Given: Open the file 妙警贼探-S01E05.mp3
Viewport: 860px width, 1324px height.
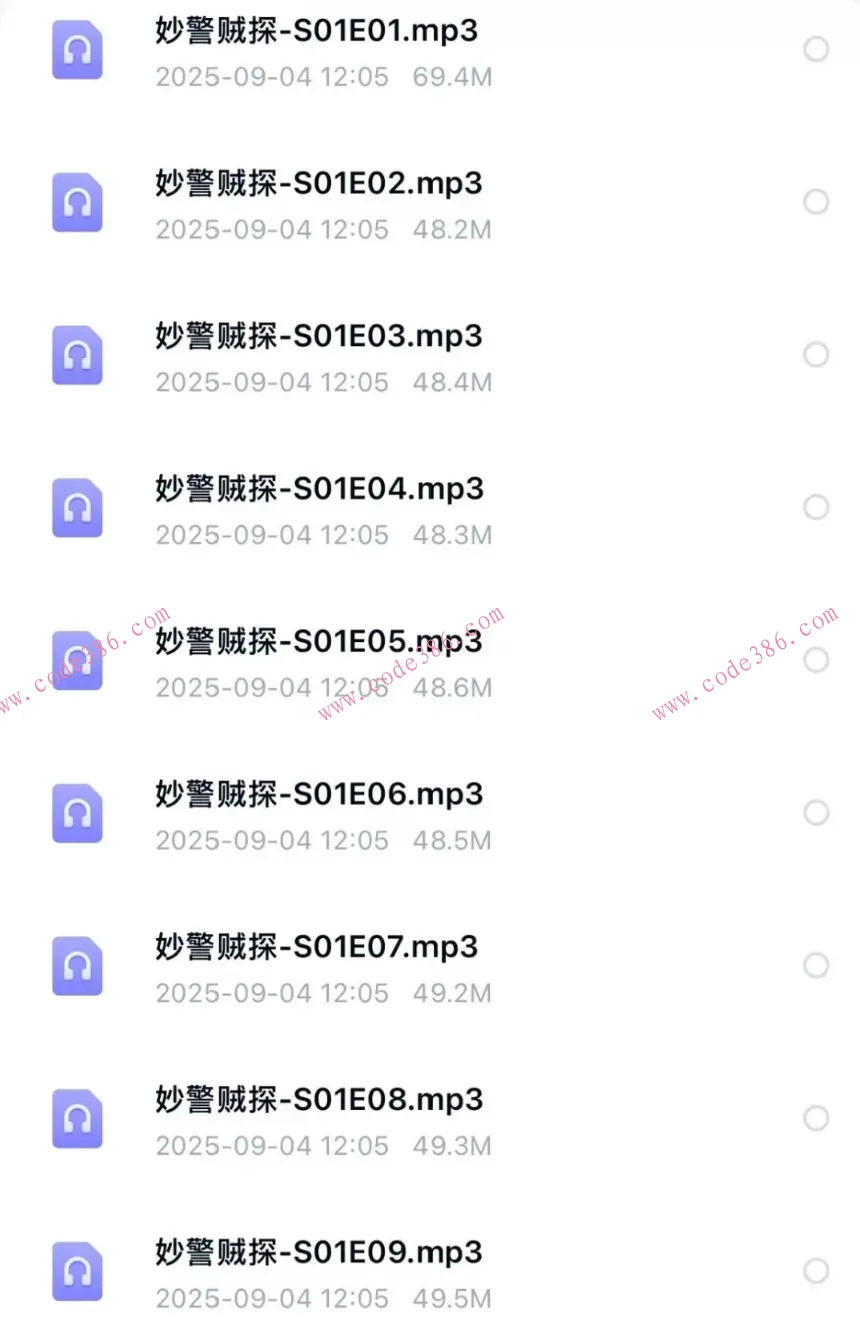Looking at the screenshot, I should pyautogui.click(x=319, y=641).
